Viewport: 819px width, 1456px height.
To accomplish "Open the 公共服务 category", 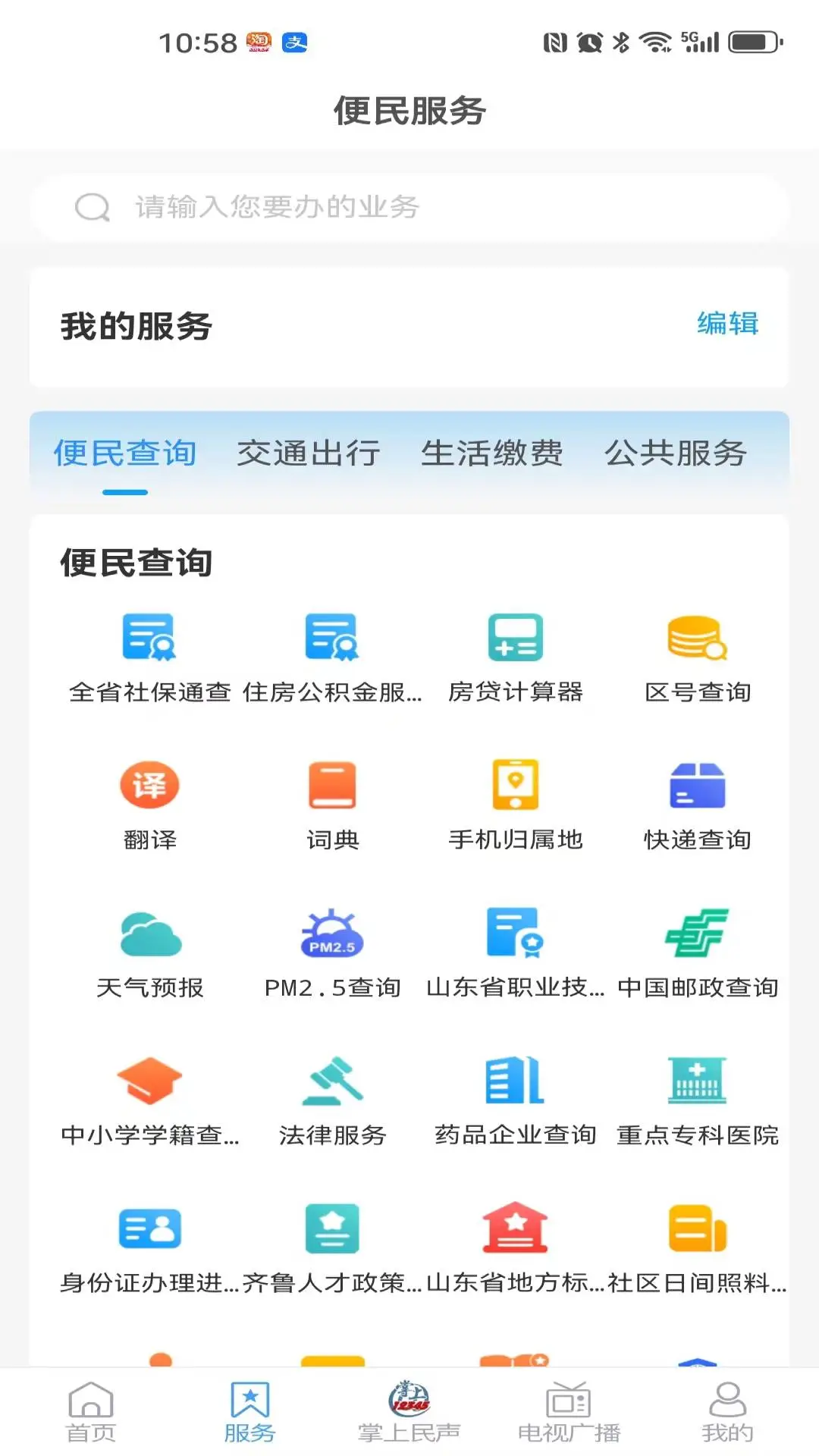I will click(x=675, y=453).
